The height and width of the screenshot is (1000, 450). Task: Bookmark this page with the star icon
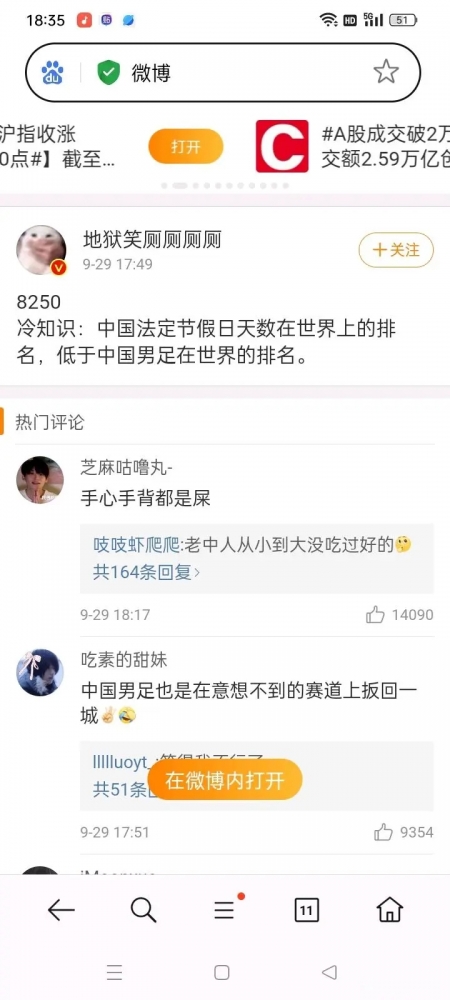tap(386, 71)
